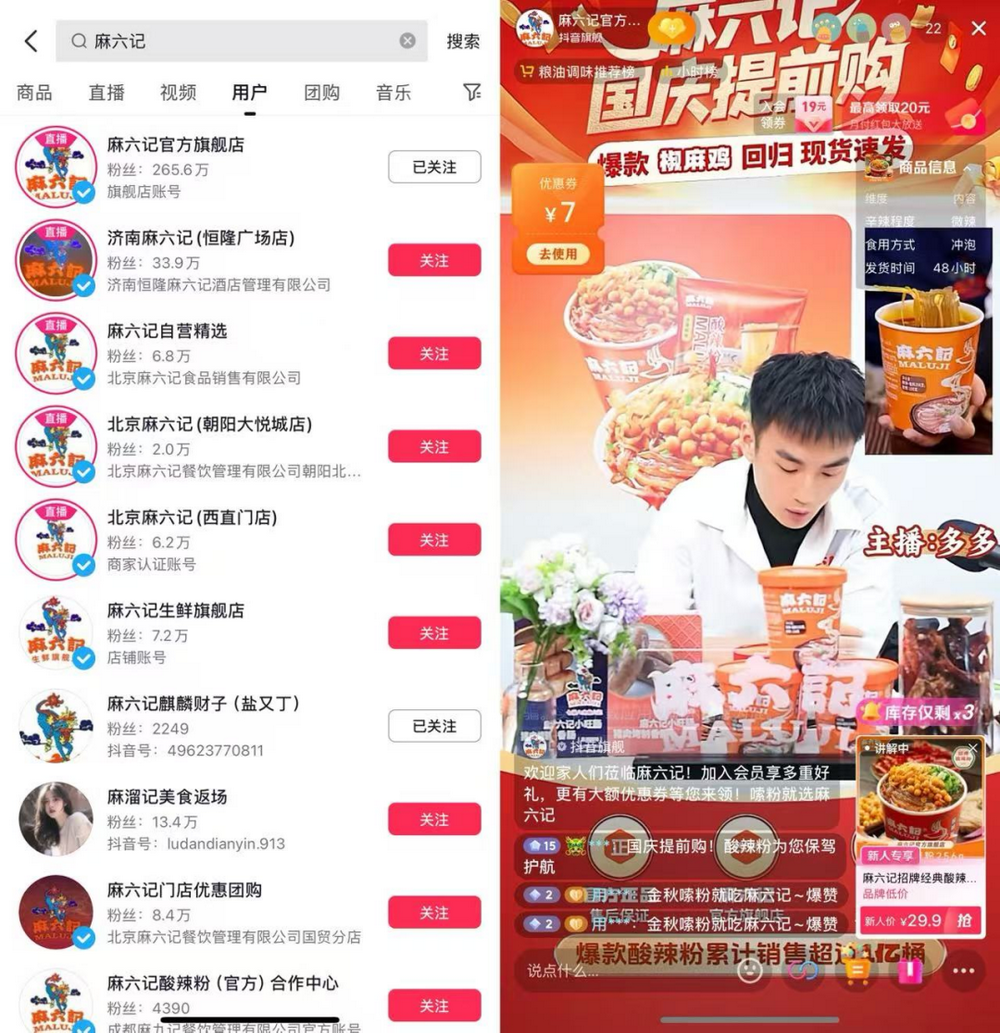The height and width of the screenshot is (1033, 1000).
Task: Follow 麻六记自营精选
Action: (x=434, y=353)
